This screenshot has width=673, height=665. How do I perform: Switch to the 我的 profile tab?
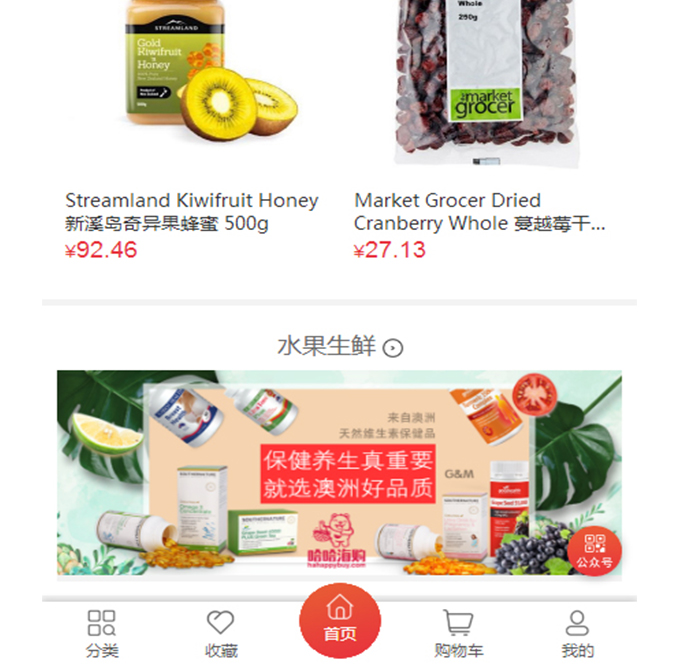point(577,634)
